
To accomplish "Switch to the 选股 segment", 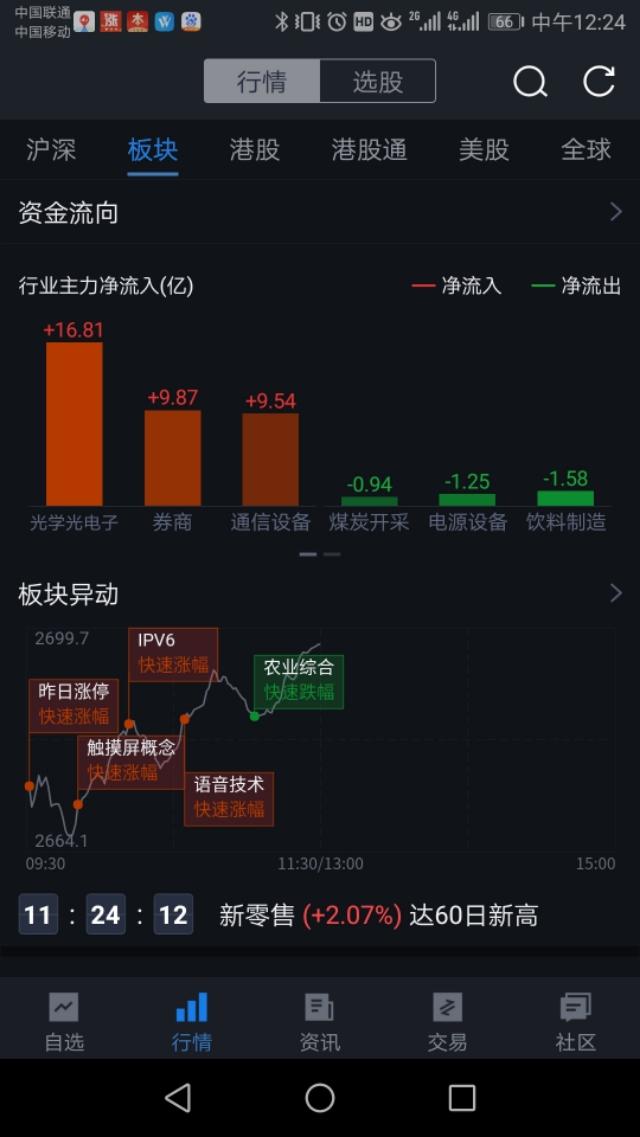I will (378, 81).
